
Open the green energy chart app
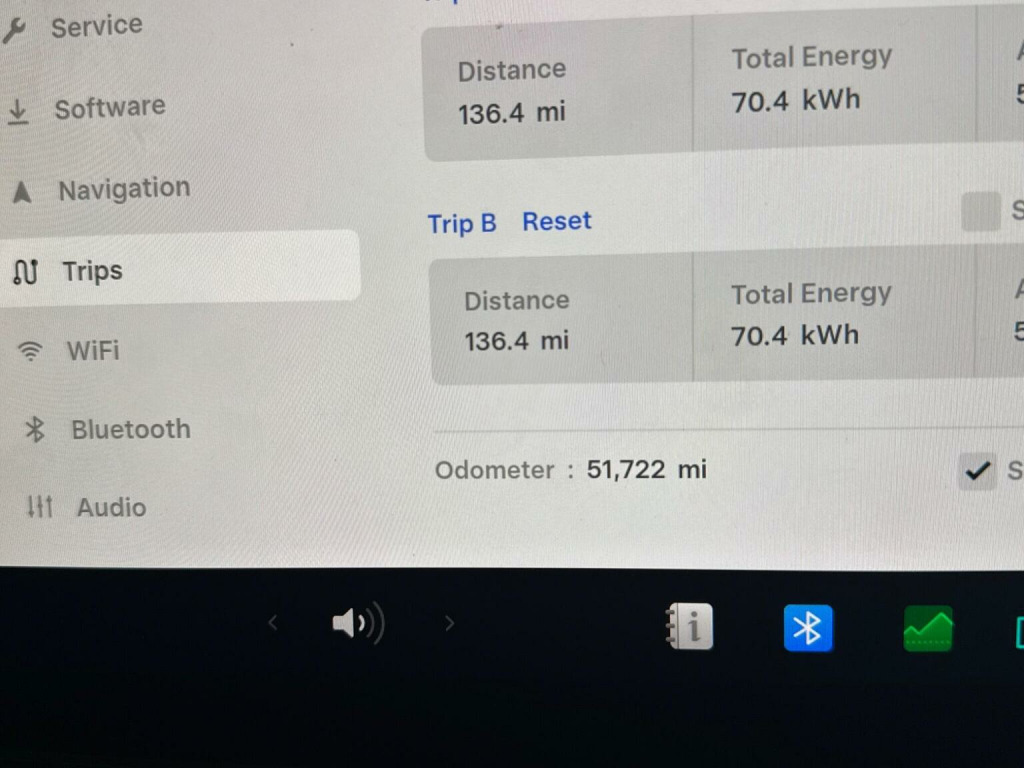pyautogui.click(x=928, y=629)
